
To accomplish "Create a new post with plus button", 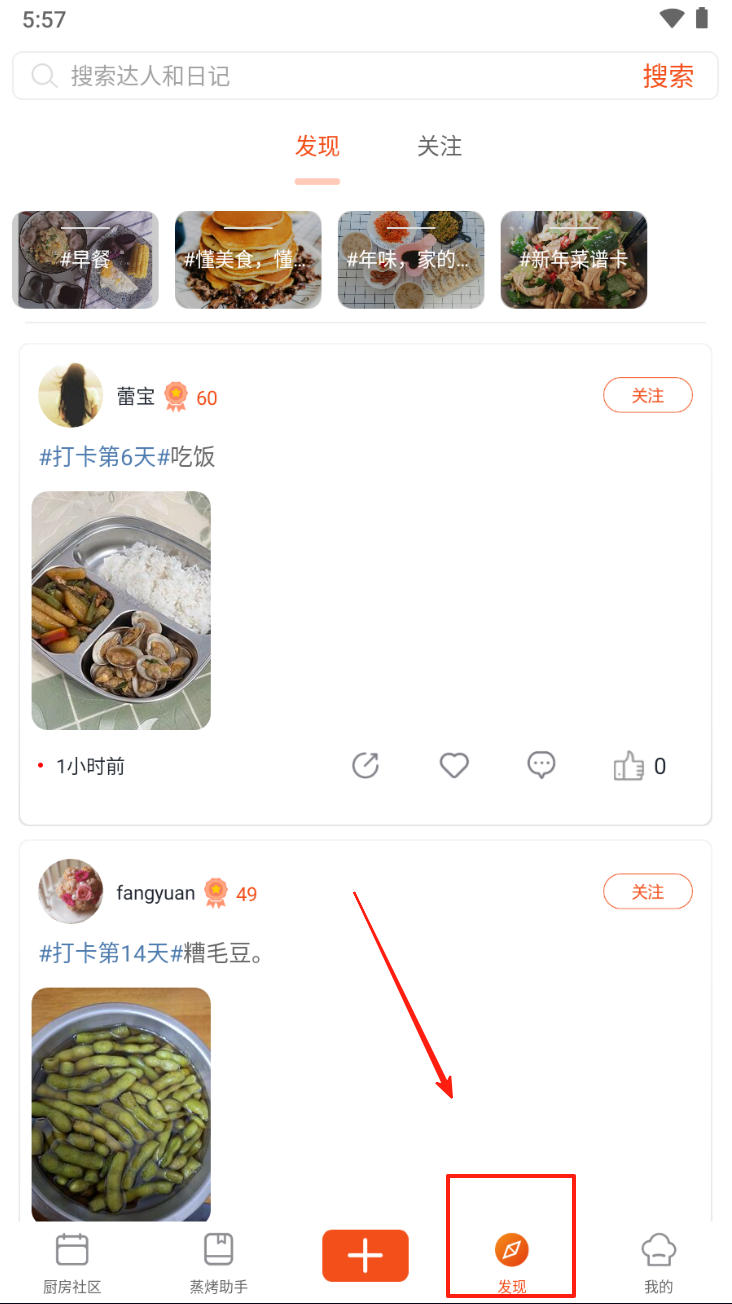I will point(365,1256).
